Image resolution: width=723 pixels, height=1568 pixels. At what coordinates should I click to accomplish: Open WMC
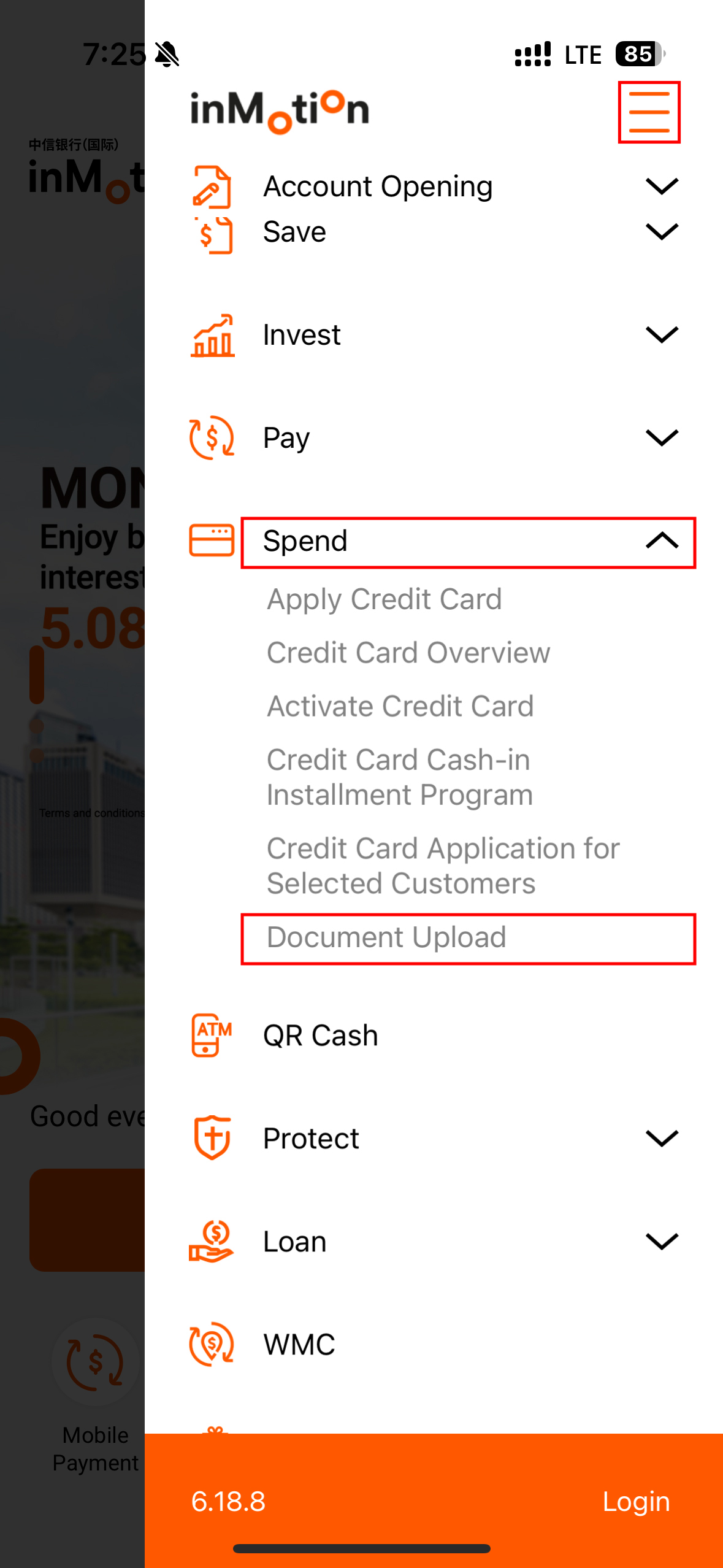point(435,1345)
